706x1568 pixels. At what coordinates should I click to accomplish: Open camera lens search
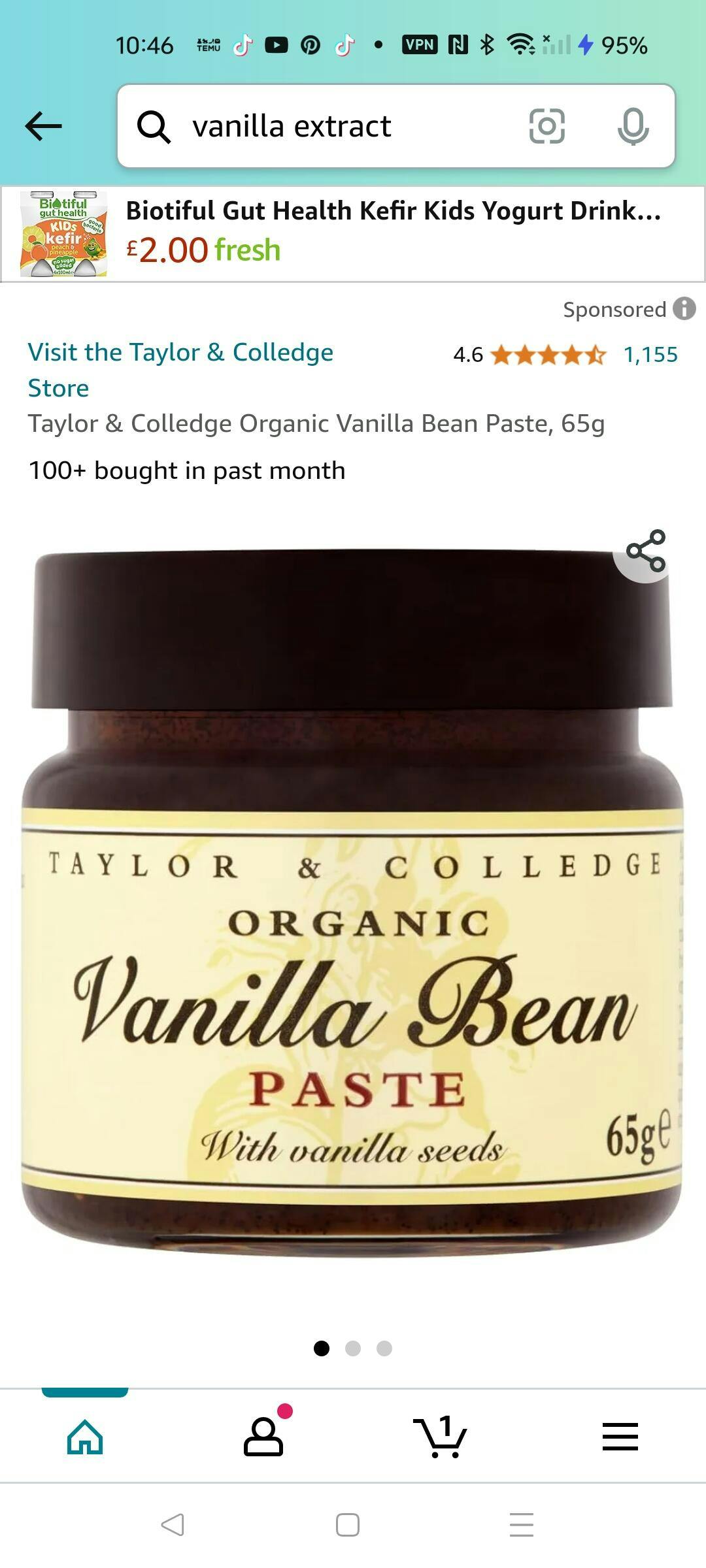(x=546, y=126)
